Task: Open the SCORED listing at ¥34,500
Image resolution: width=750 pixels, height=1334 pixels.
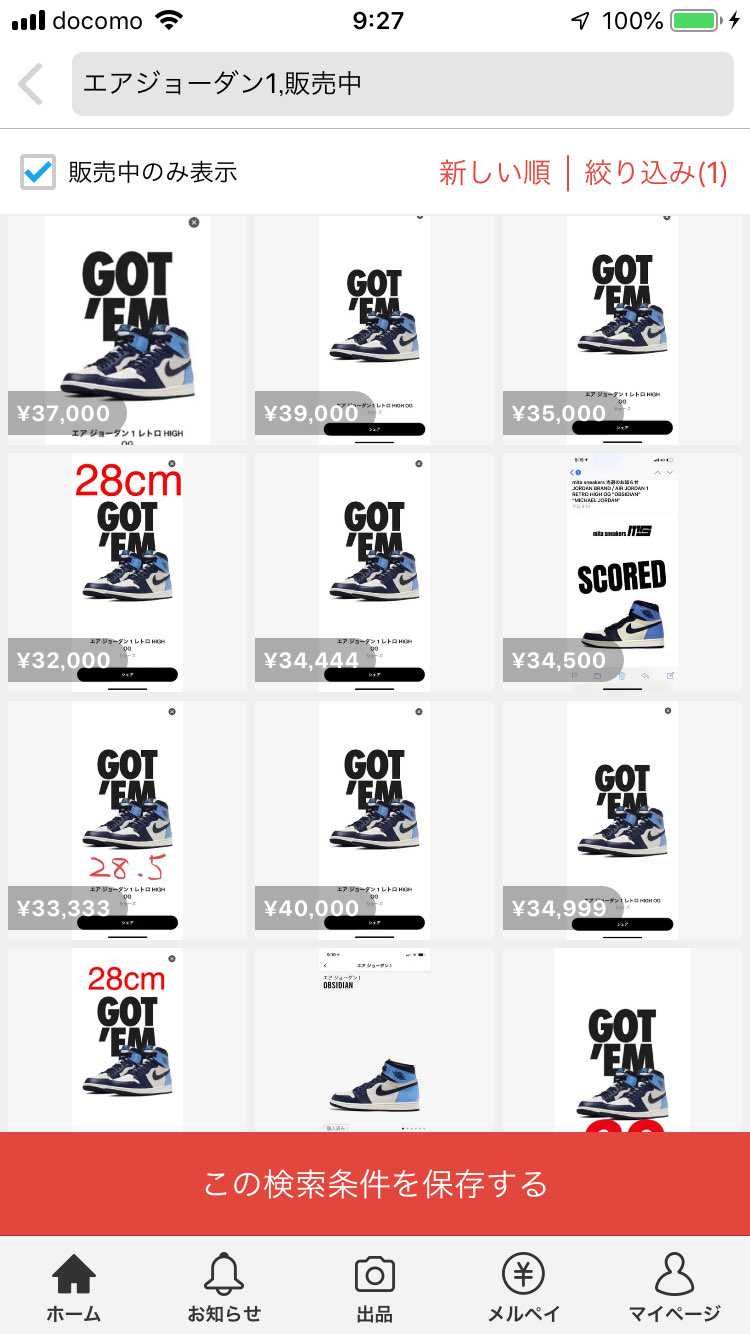Action: 622,573
